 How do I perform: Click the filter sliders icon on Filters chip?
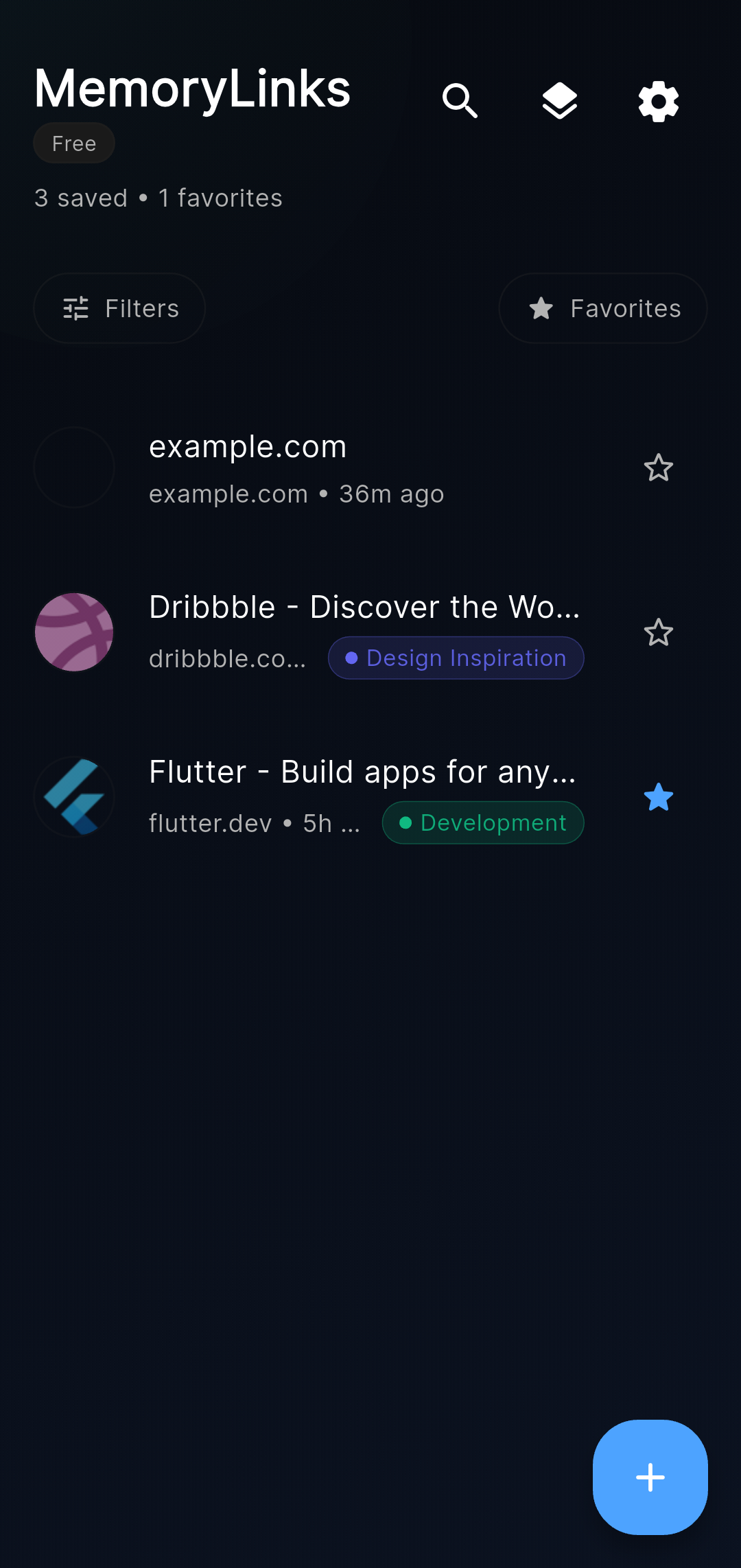coord(77,308)
